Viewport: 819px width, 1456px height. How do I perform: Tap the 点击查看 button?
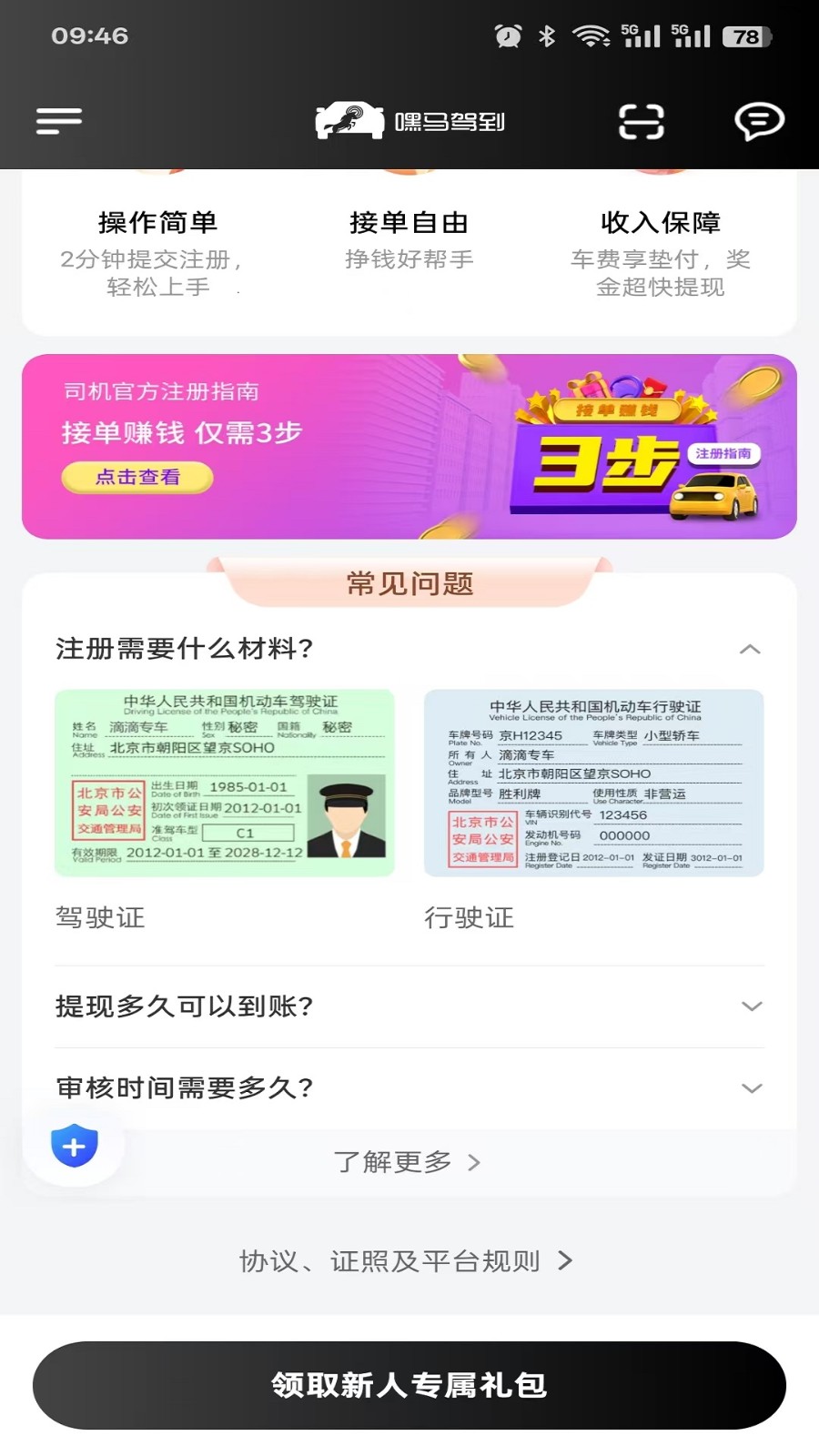coord(138,477)
